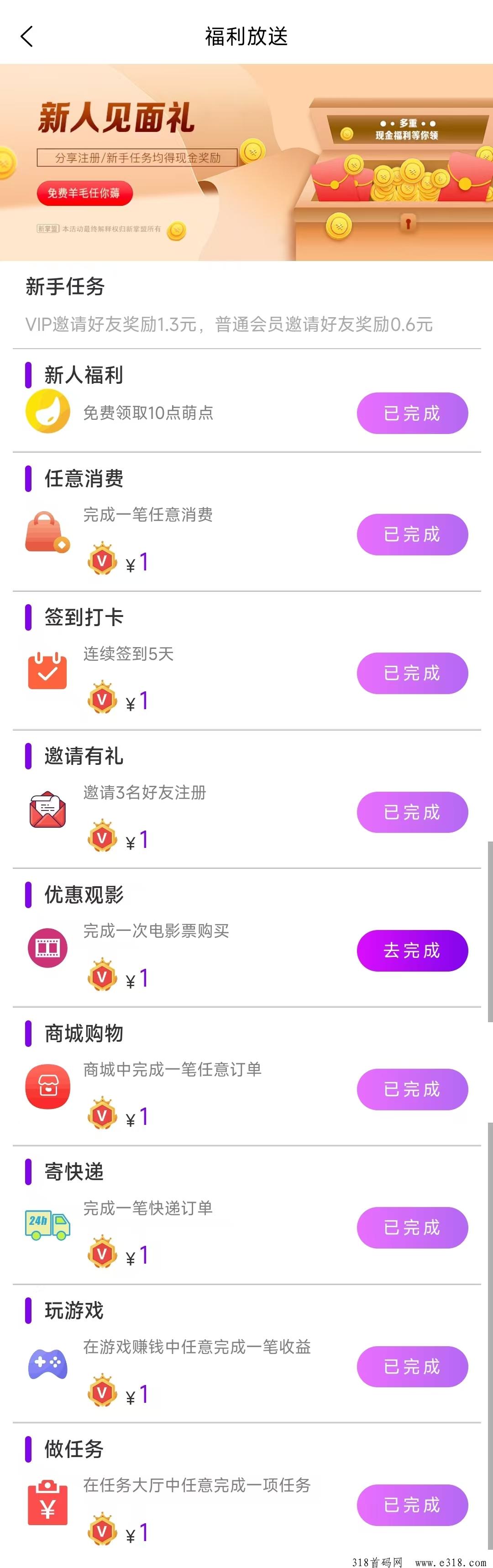
Task: Open the 新人见面礼 banner
Action: [x=246, y=162]
